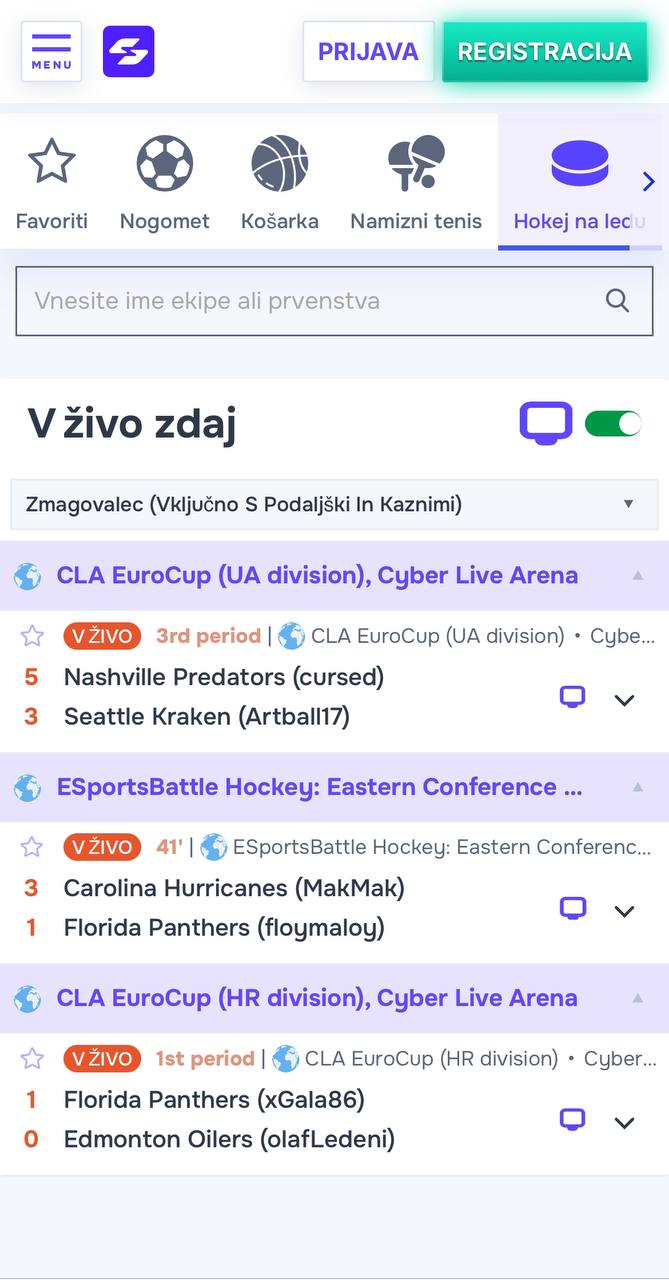Image resolution: width=669 pixels, height=1280 pixels.
Task: Toggle the live stream switch off
Action: [613, 424]
